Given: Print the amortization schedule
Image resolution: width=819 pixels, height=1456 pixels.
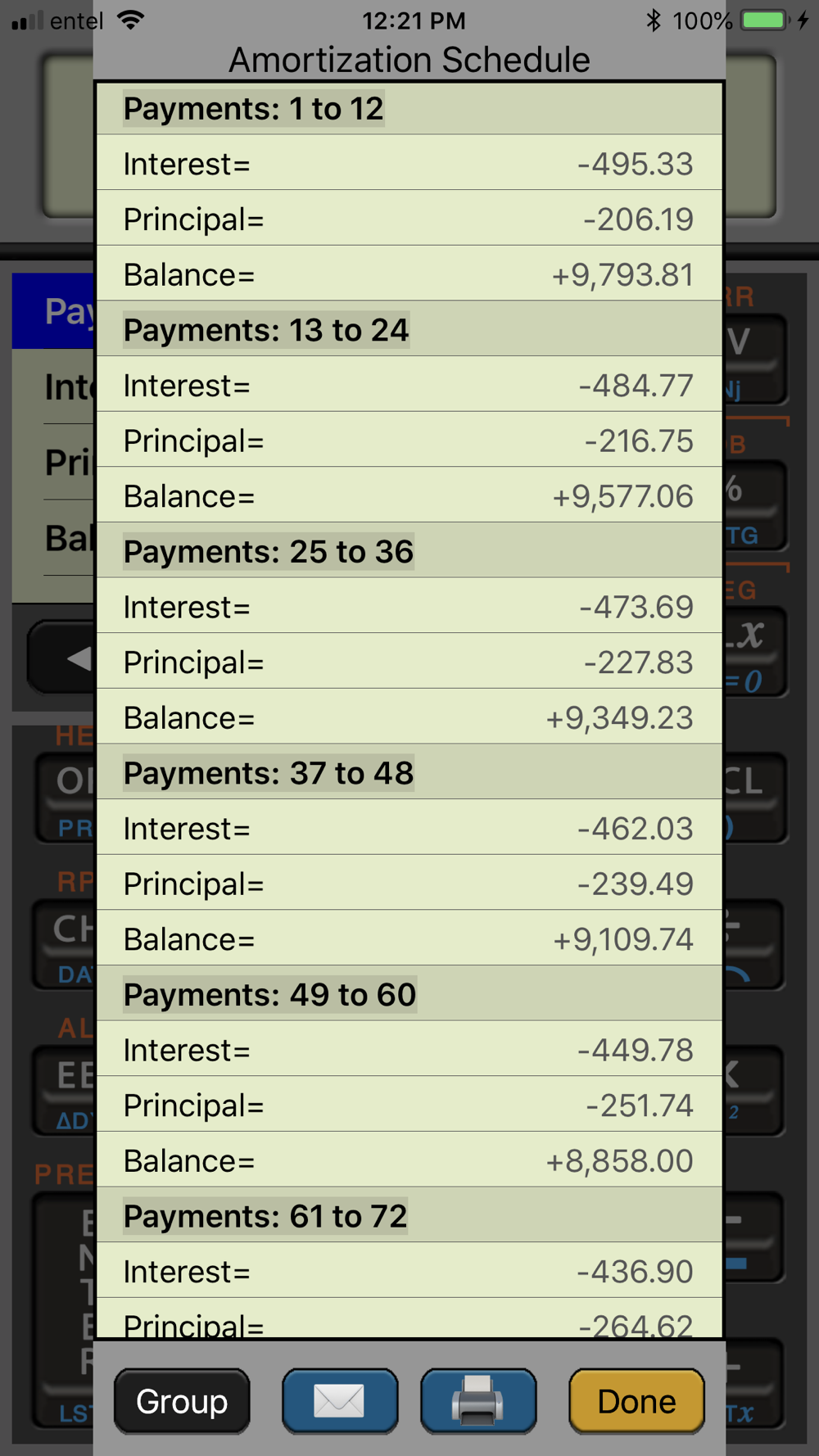Looking at the screenshot, I should click(x=478, y=1401).
